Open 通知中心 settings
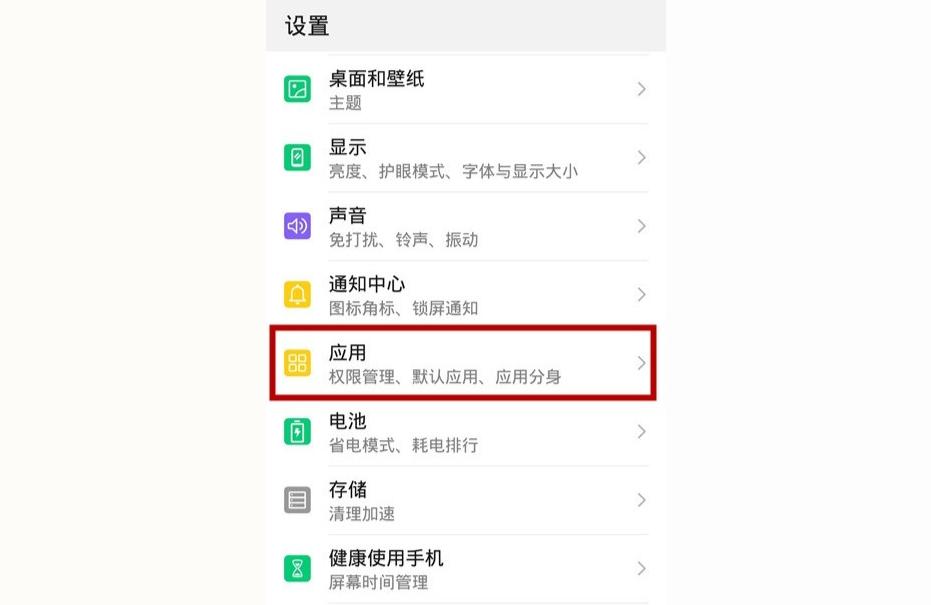931x605 pixels. click(465, 295)
